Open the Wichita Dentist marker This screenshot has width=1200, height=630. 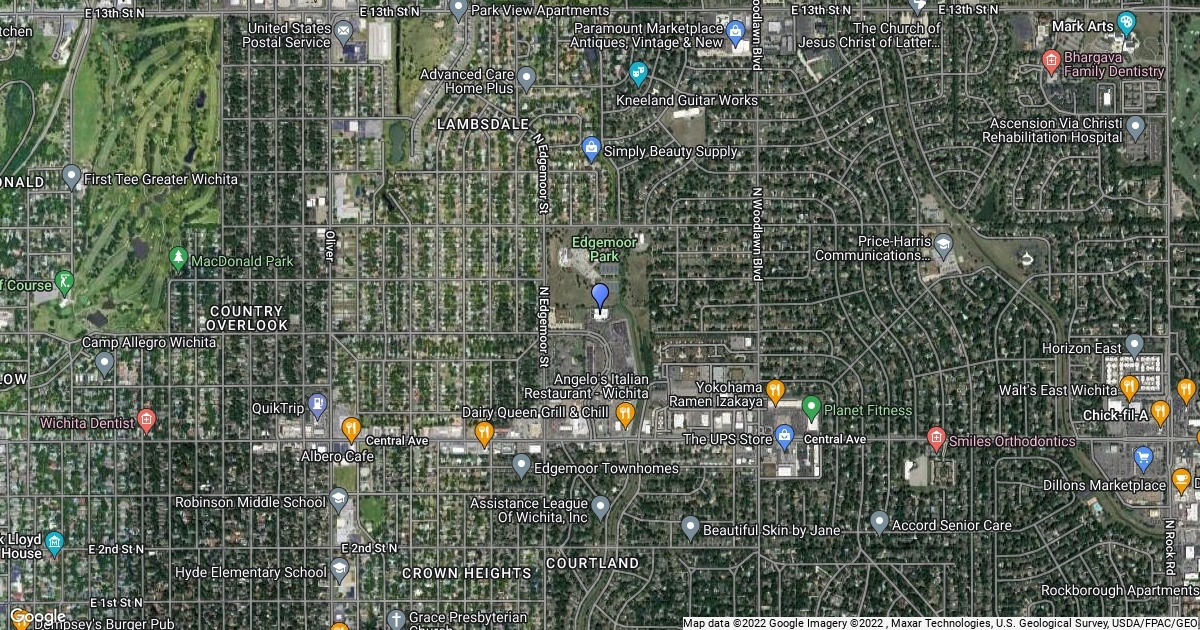(146, 421)
